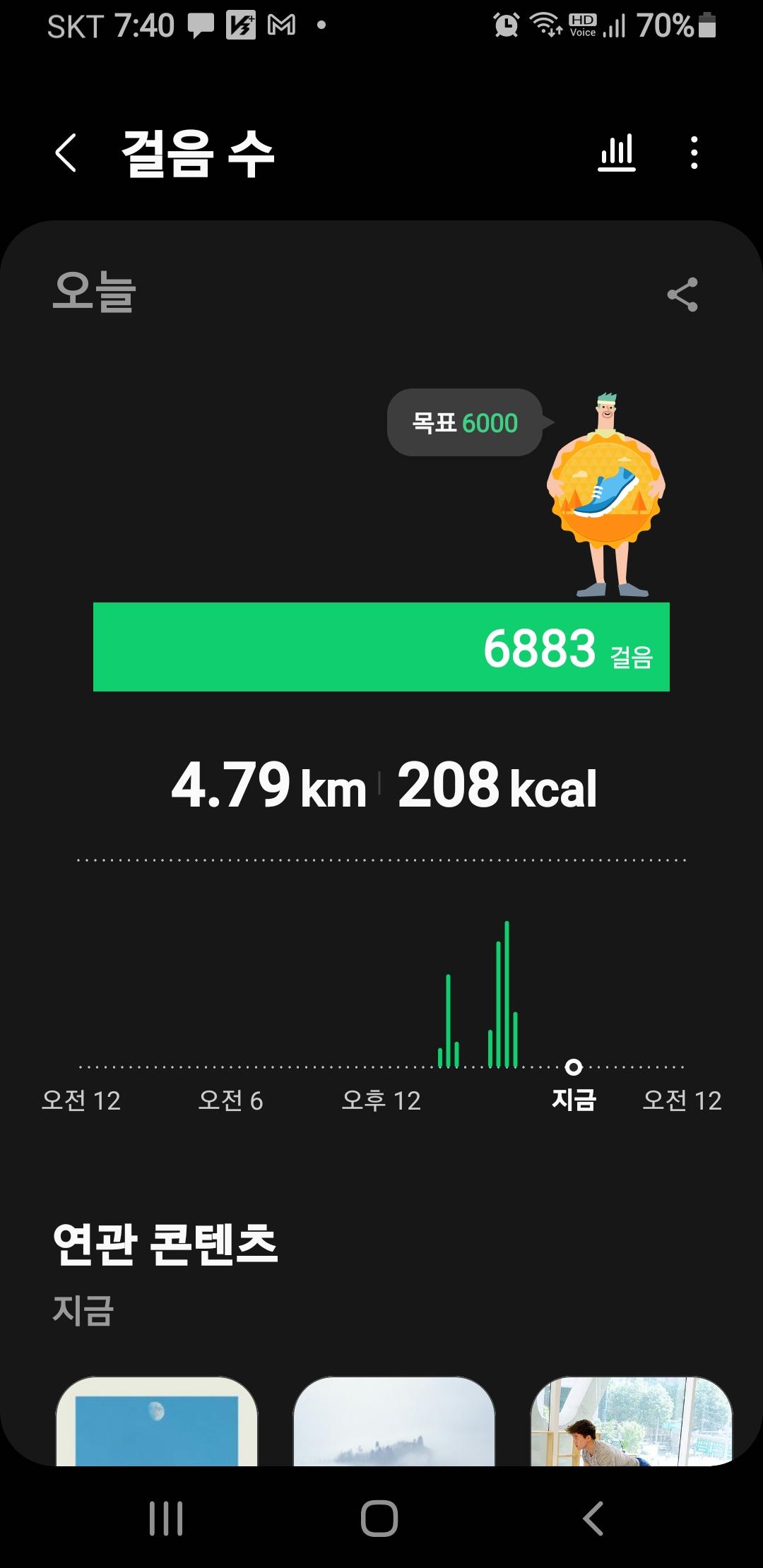Image resolution: width=763 pixels, height=1568 pixels.
Task: Open recent apps from the navigation bar
Action: pos(166,1518)
